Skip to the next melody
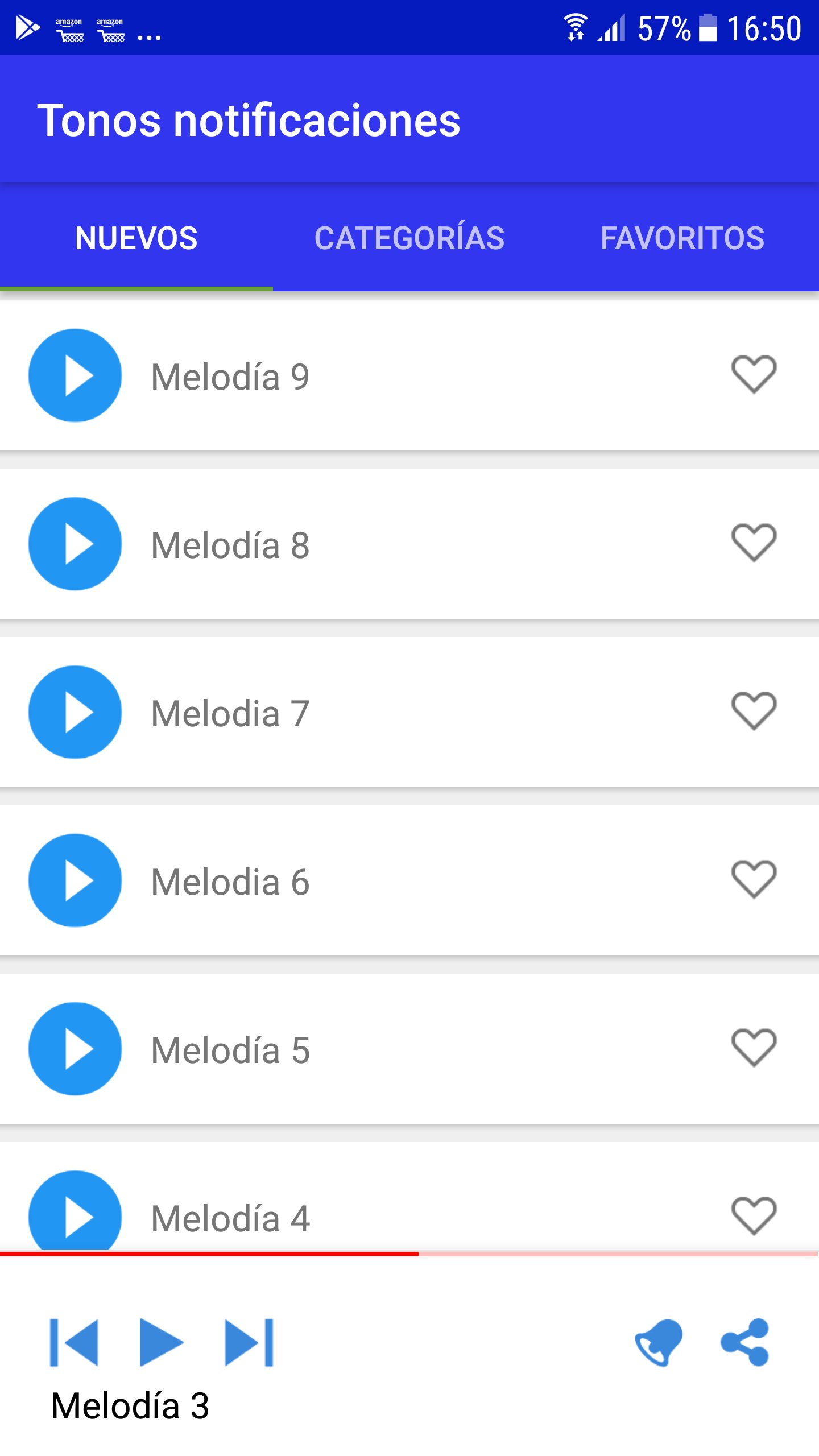 [249, 1342]
